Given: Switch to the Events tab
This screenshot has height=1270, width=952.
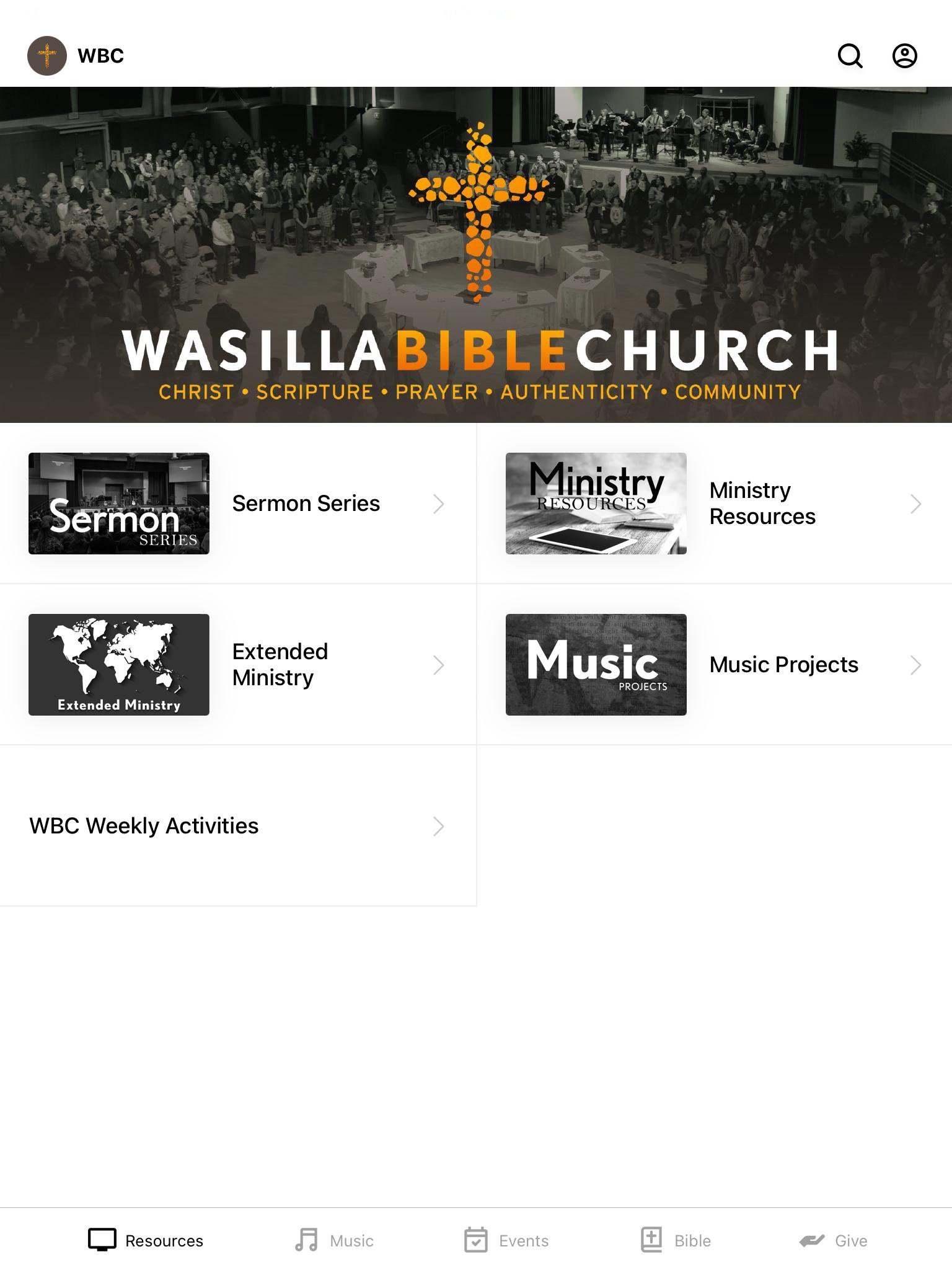Looking at the screenshot, I should 506,1240.
